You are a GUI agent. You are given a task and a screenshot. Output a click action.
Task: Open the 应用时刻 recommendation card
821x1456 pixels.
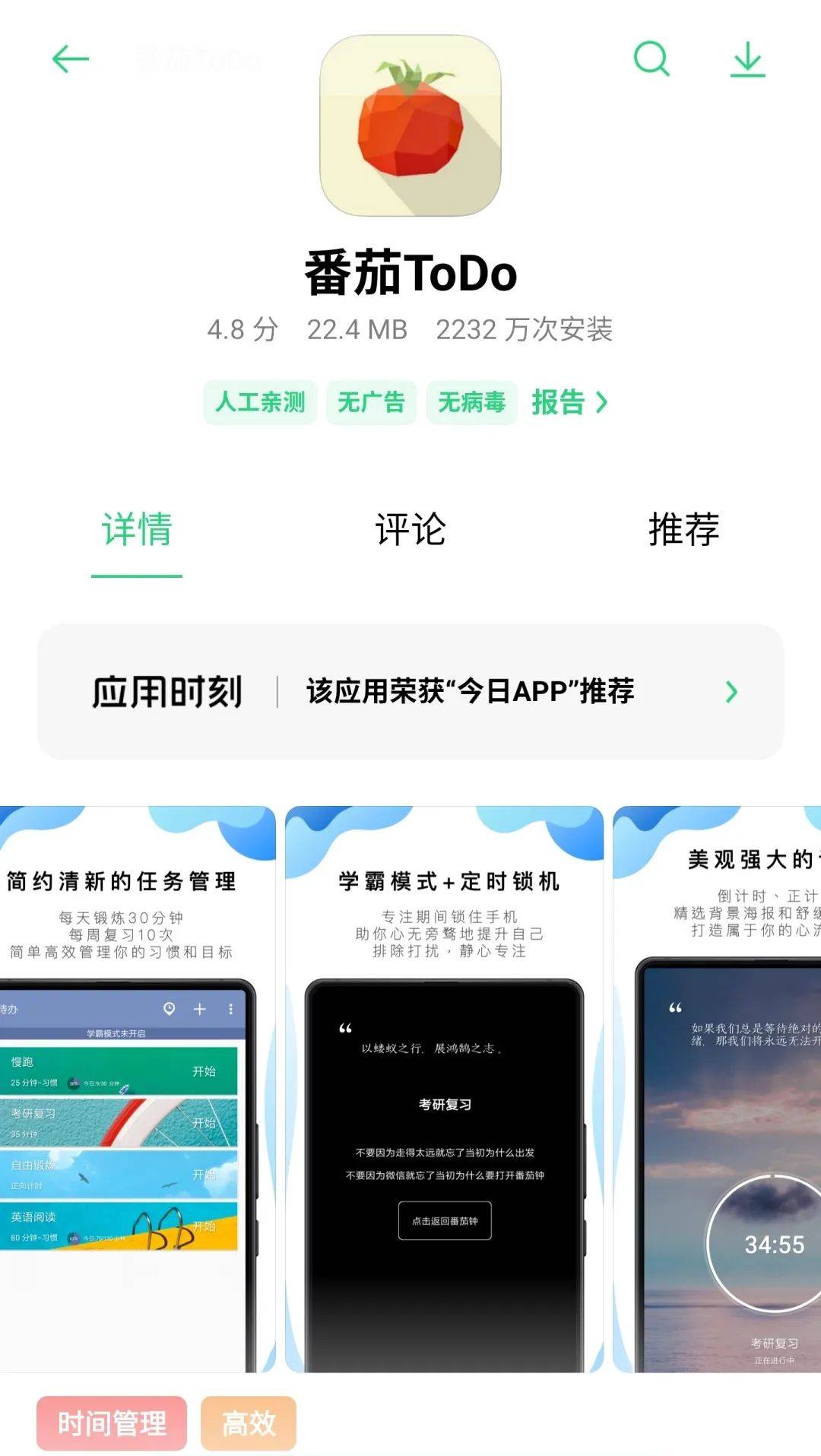(410, 691)
